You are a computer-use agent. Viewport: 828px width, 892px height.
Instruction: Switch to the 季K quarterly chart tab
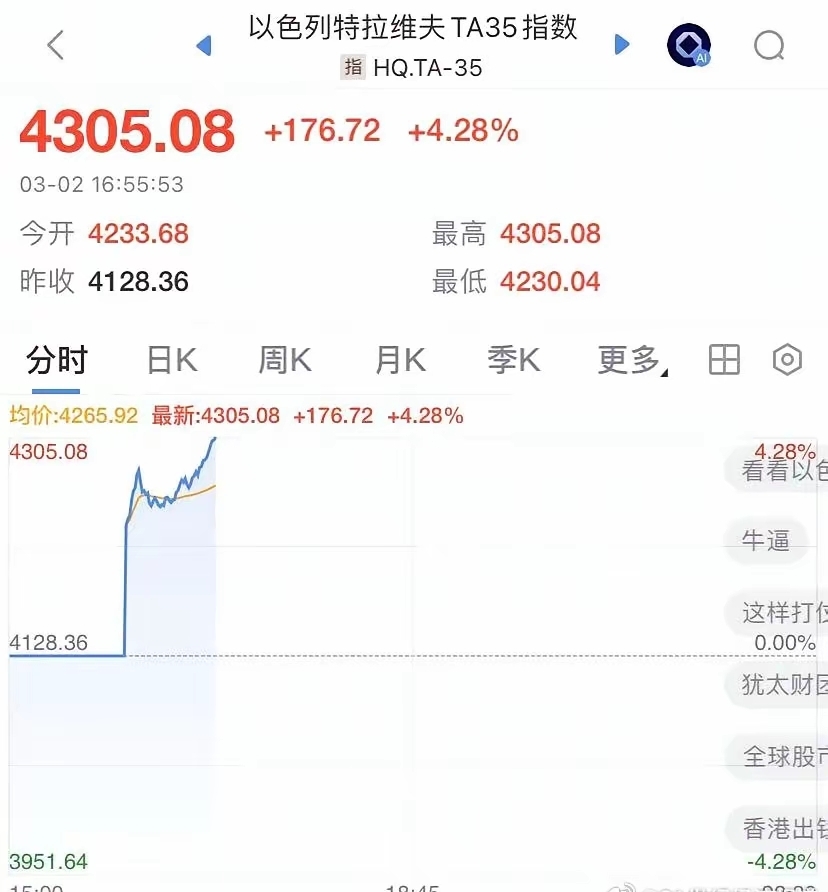coord(512,359)
